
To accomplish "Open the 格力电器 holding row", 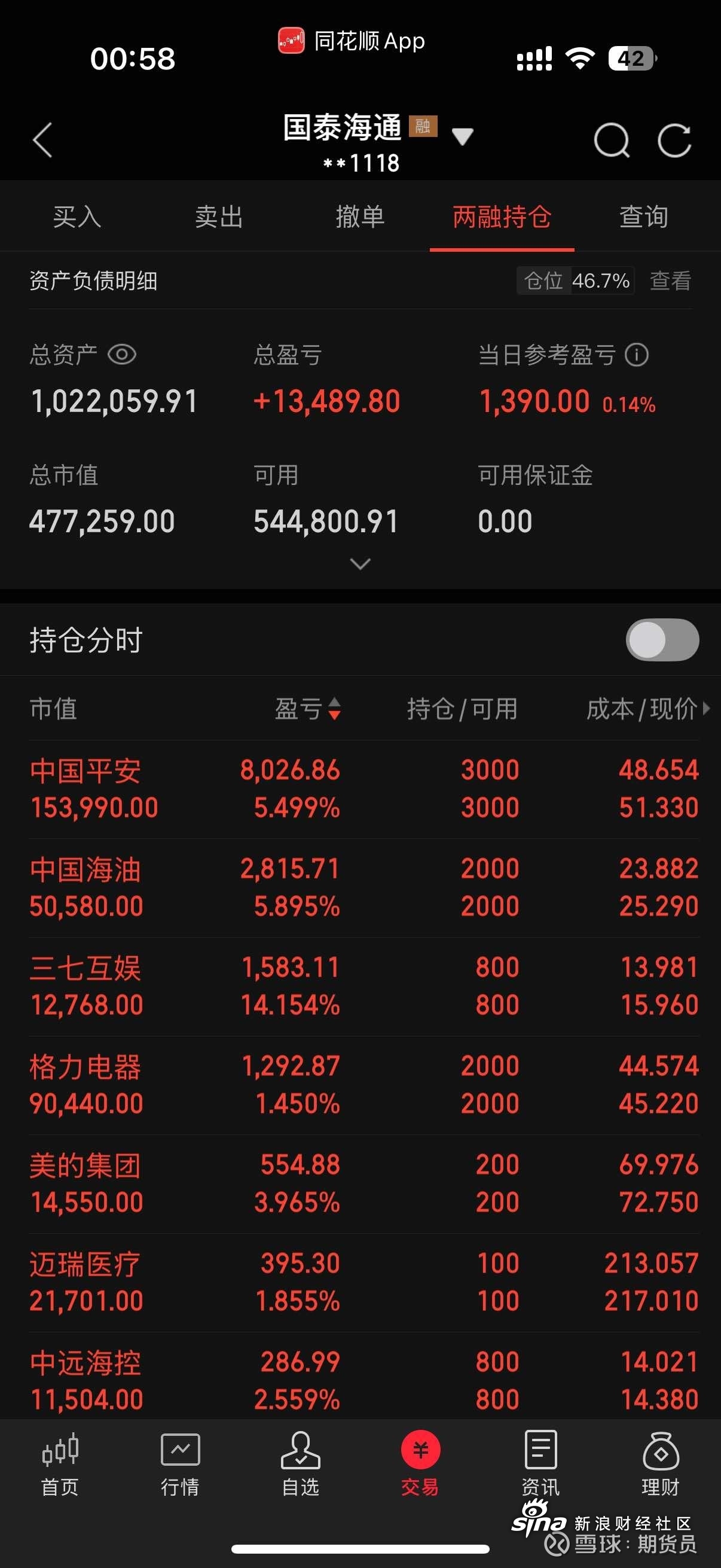I will coord(364,1085).
